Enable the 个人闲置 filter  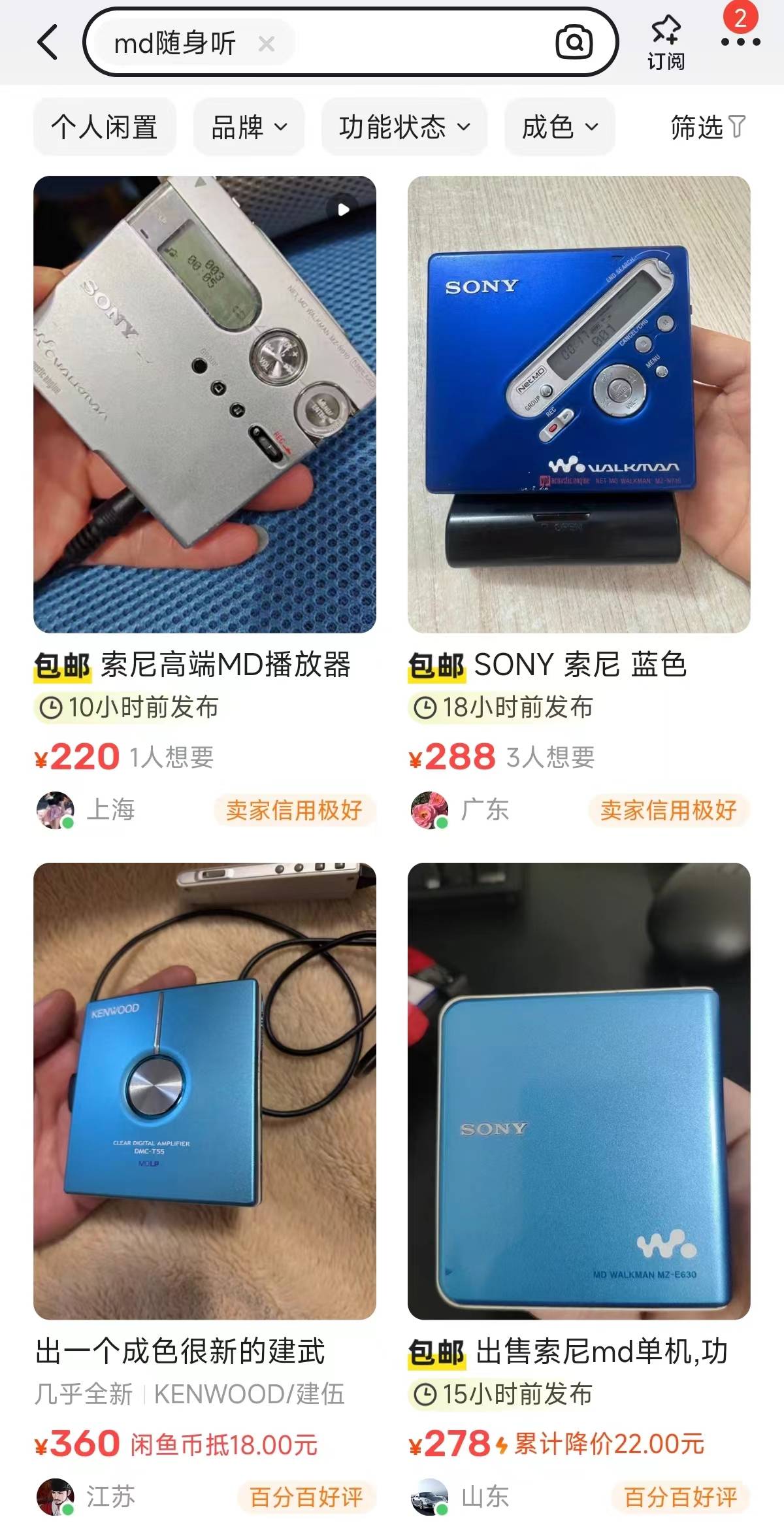(x=105, y=128)
